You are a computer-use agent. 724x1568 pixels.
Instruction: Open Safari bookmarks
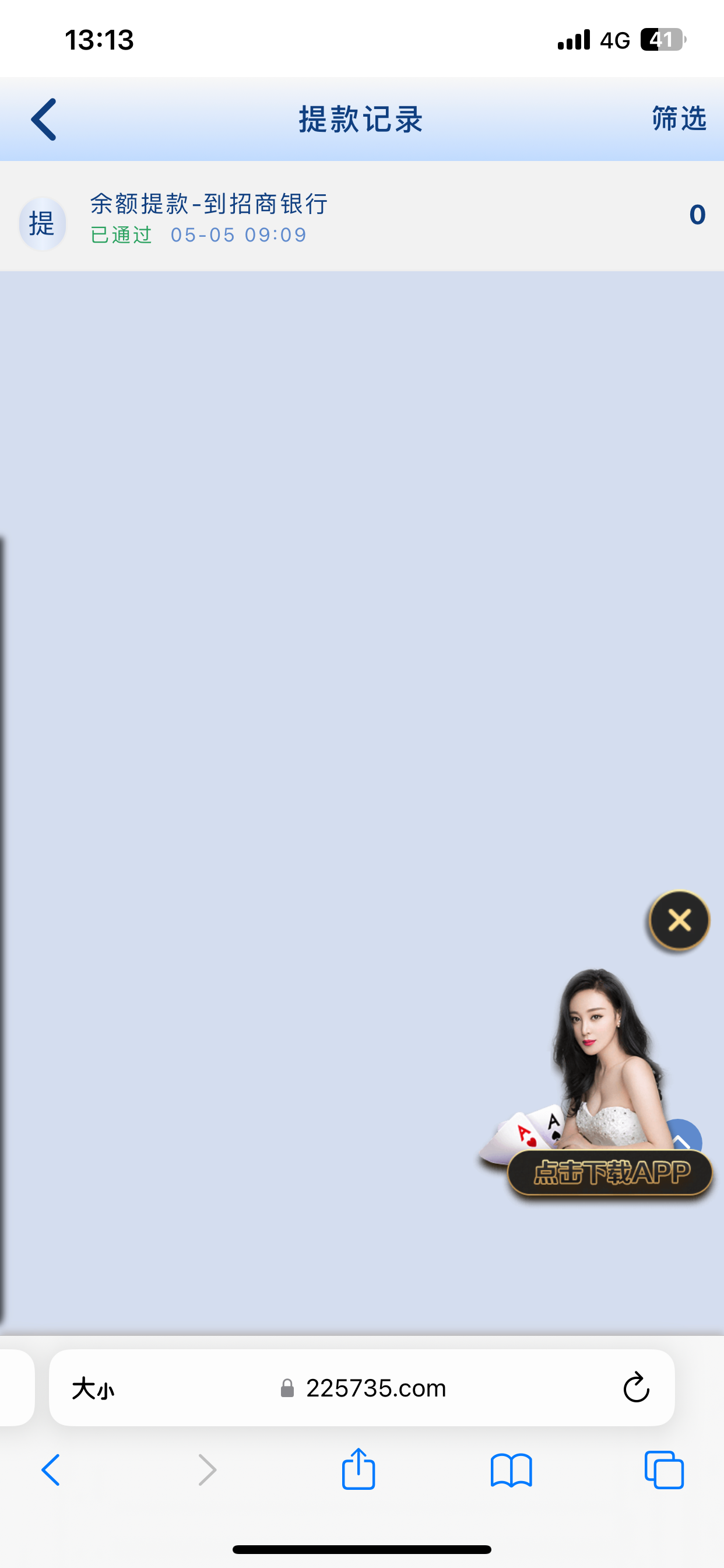511,1470
